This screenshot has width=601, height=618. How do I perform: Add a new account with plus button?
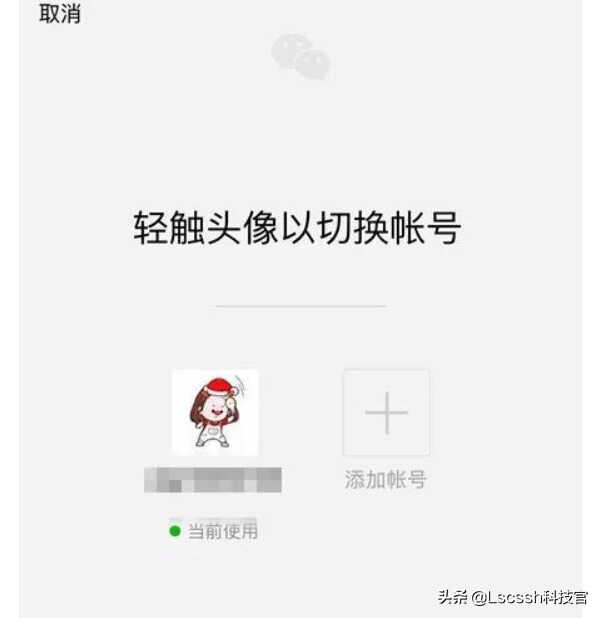pos(386,413)
